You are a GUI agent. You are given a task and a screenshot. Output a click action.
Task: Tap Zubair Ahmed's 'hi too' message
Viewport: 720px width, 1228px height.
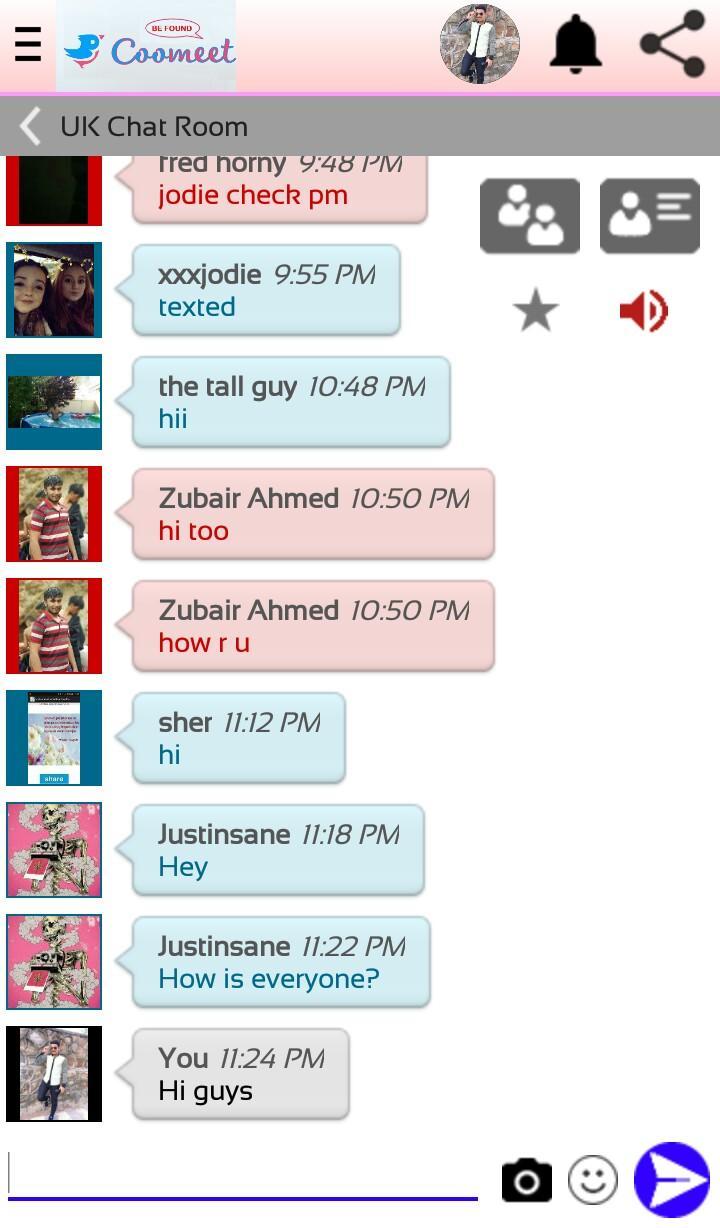coord(313,514)
